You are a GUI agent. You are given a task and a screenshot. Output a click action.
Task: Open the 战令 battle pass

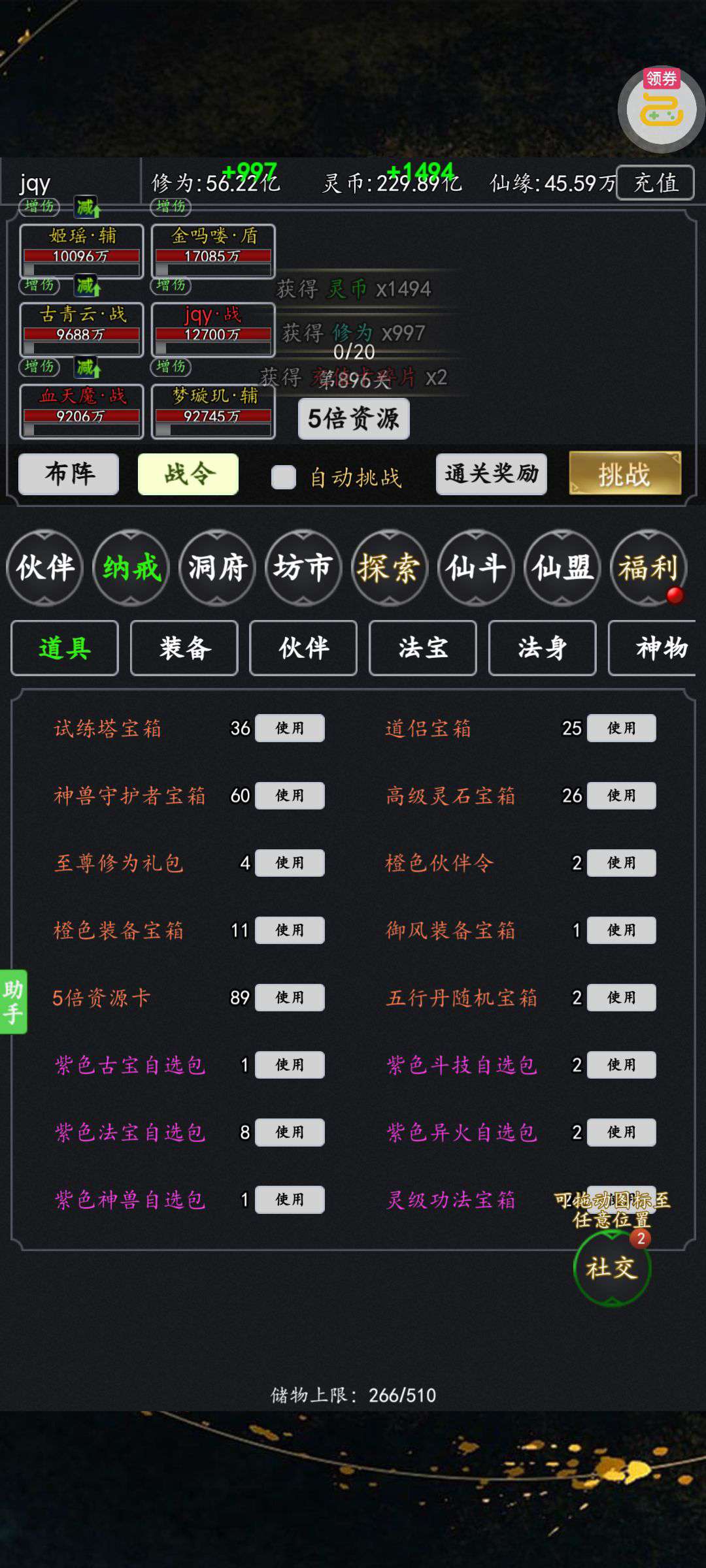pos(188,474)
